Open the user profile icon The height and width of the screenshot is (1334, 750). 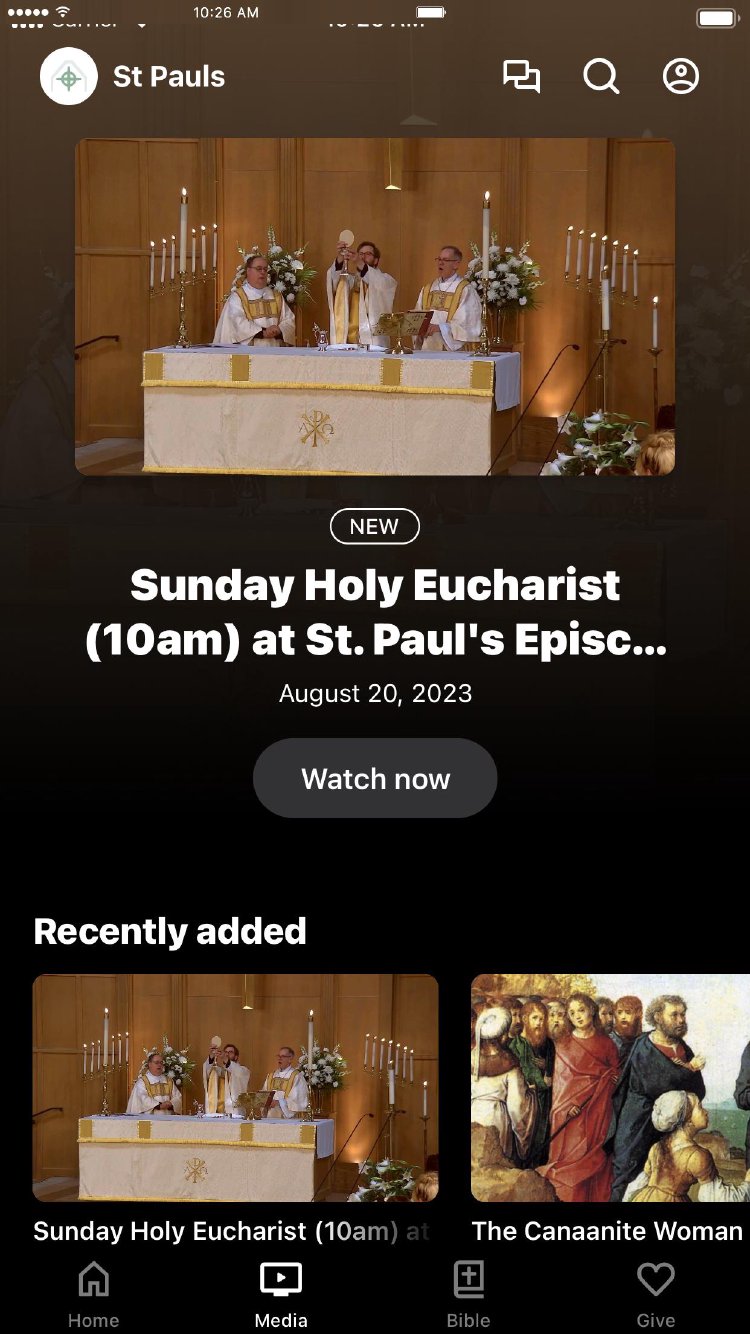[x=681, y=77]
